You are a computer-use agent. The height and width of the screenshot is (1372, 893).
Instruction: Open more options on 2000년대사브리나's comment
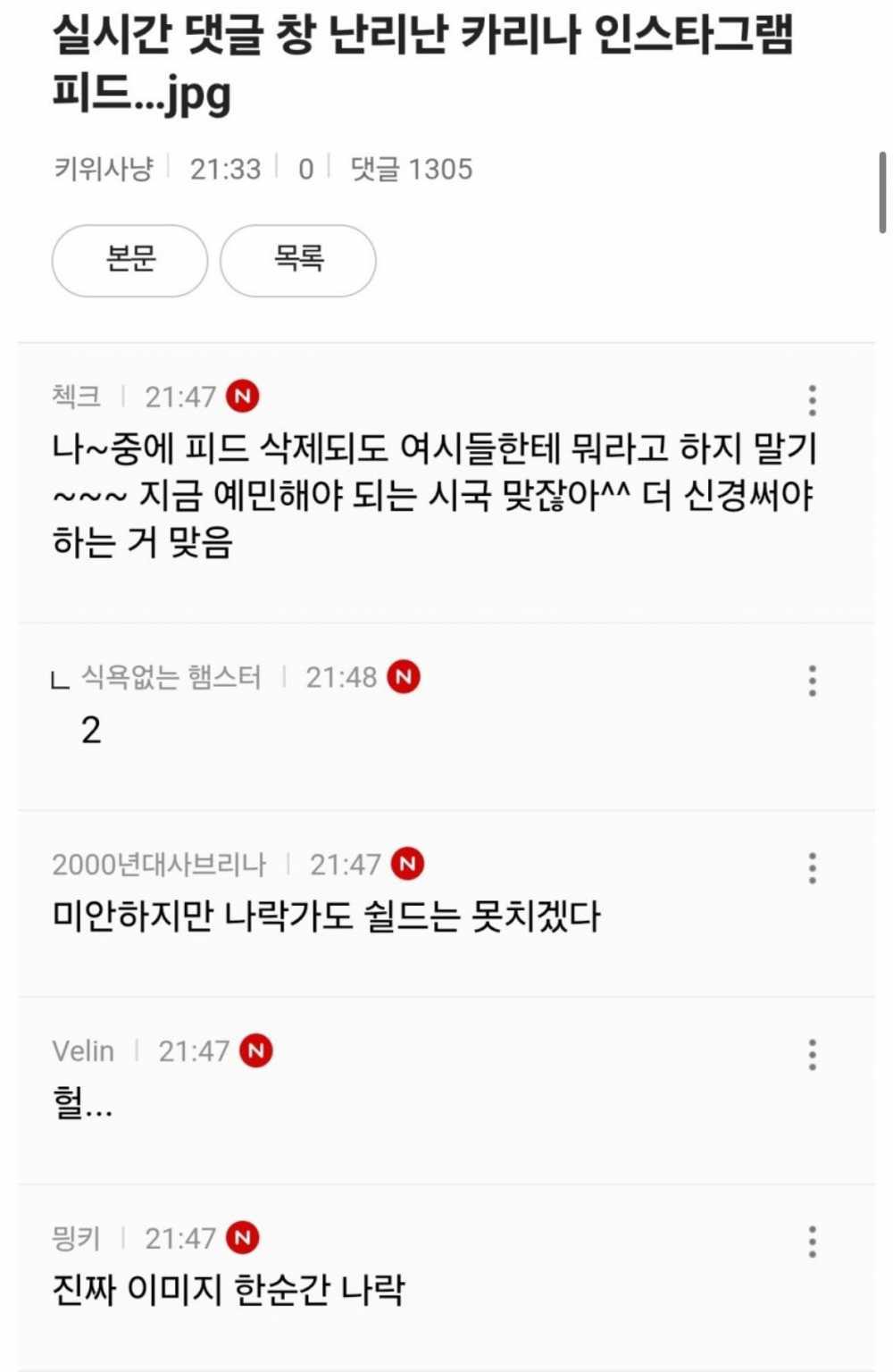[x=812, y=867]
